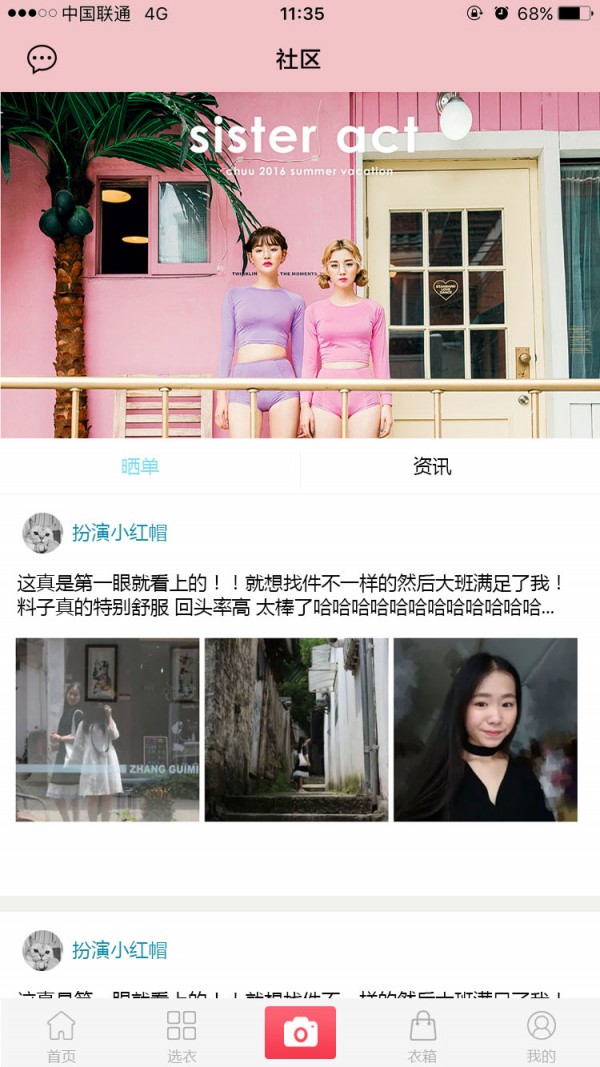
Task: Open the first post's text content
Action: [x=290, y=595]
